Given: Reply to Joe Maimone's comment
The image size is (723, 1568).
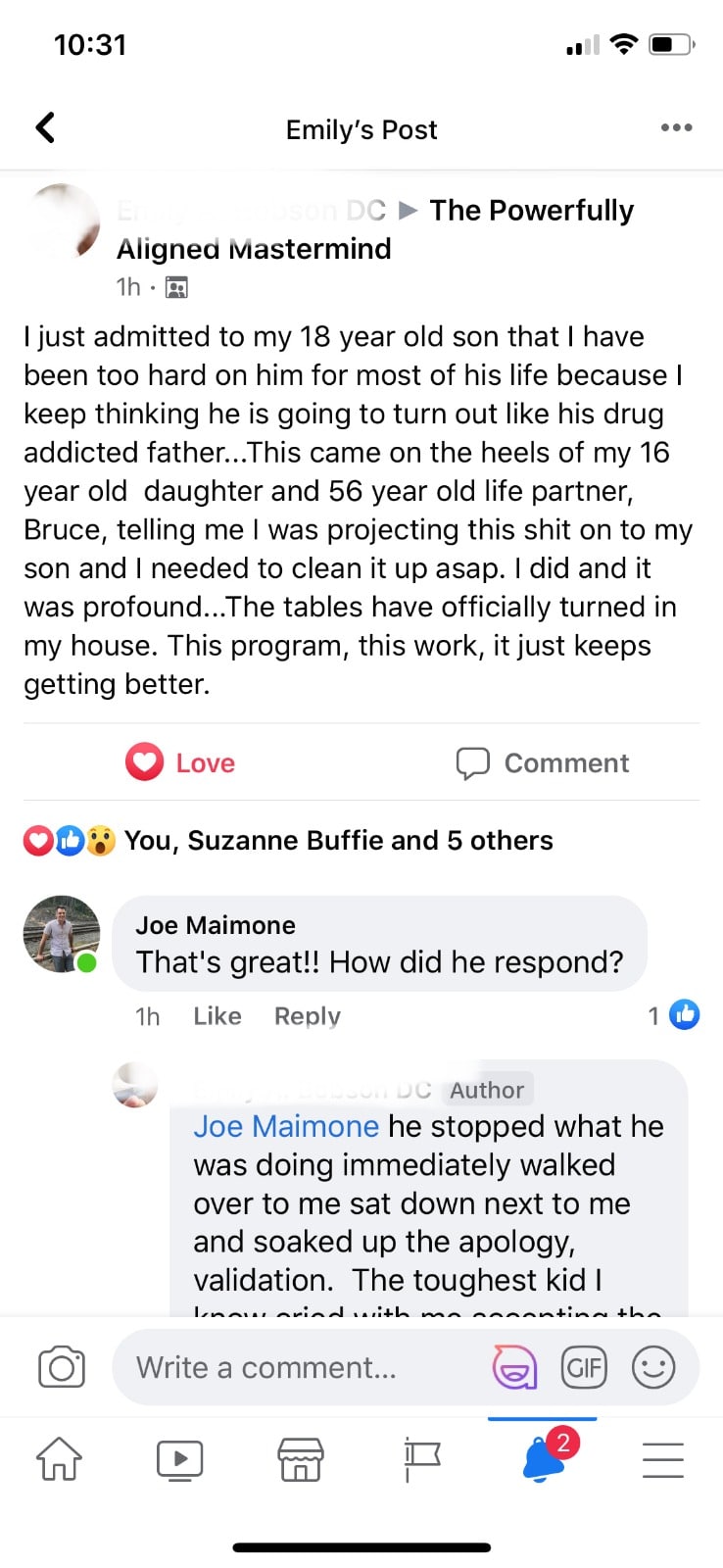Looking at the screenshot, I should (x=307, y=1016).
